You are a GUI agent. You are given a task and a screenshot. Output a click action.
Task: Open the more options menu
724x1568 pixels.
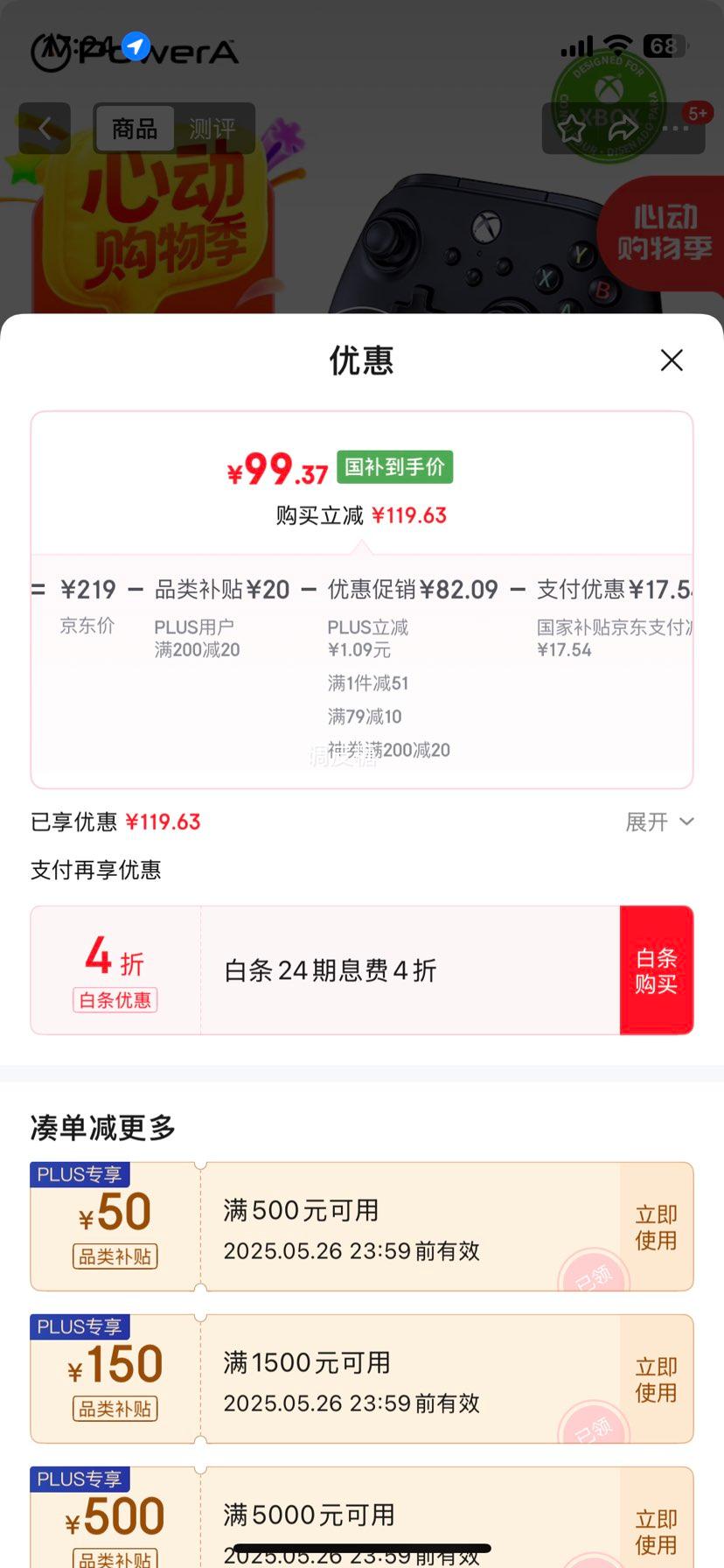[675, 129]
